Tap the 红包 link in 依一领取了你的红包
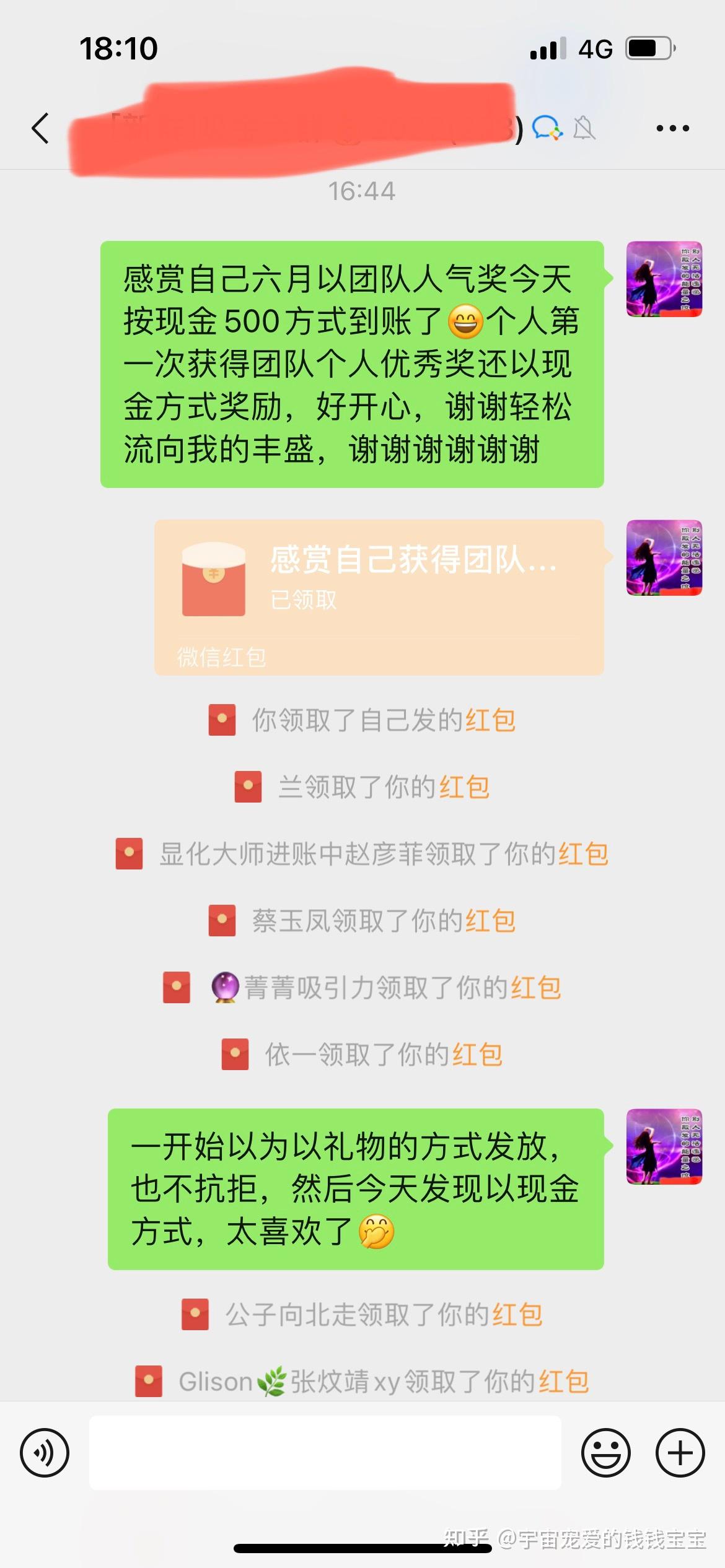This screenshot has width=725, height=1568. point(477,1055)
